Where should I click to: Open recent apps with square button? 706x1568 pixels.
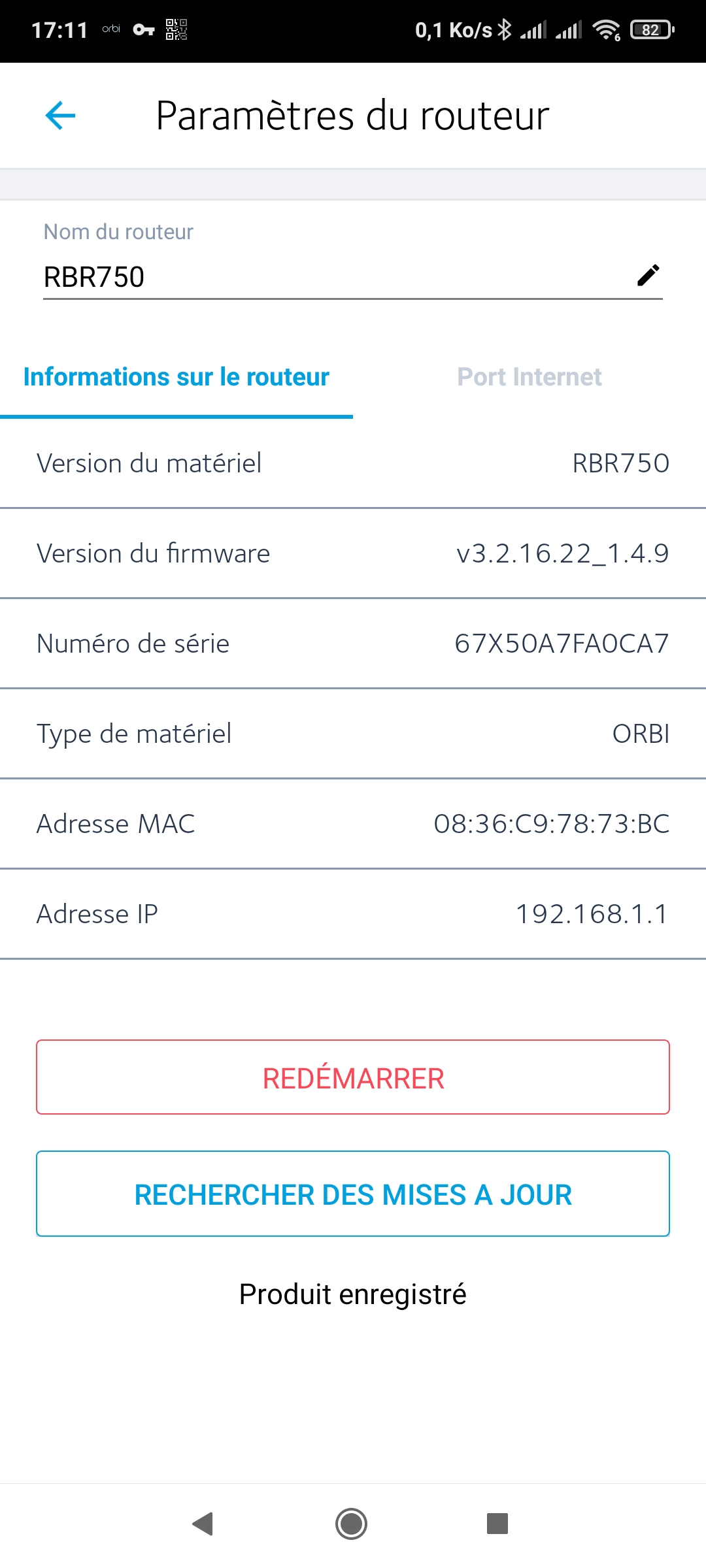(497, 1524)
